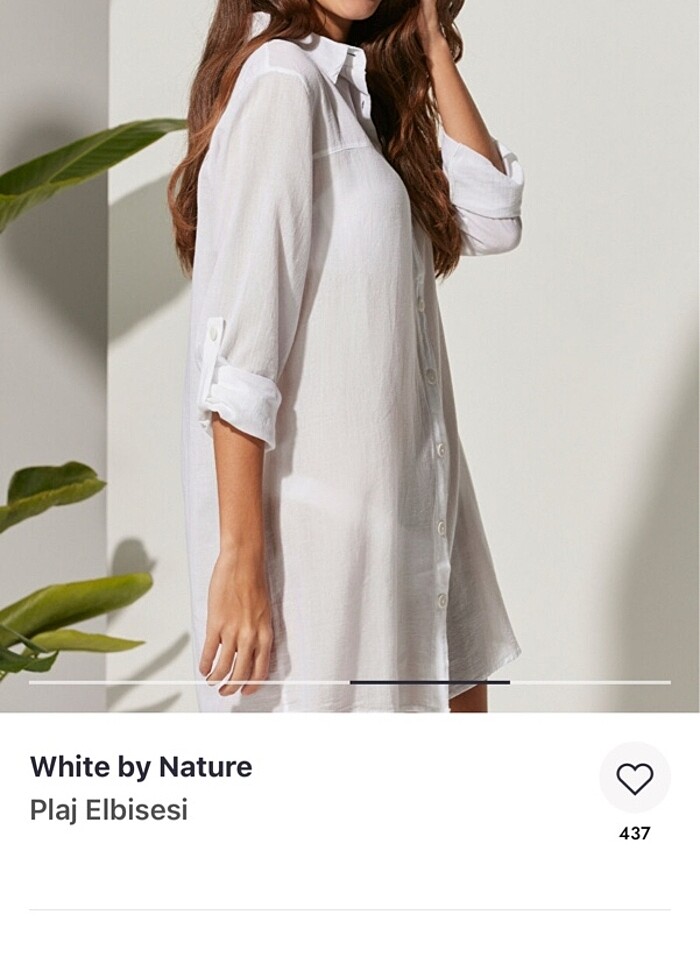Add the Plaj Elbisesi to favorites
Image resolution: width=700 pixels, height=980 pixels.
click(x=634, y=778)
